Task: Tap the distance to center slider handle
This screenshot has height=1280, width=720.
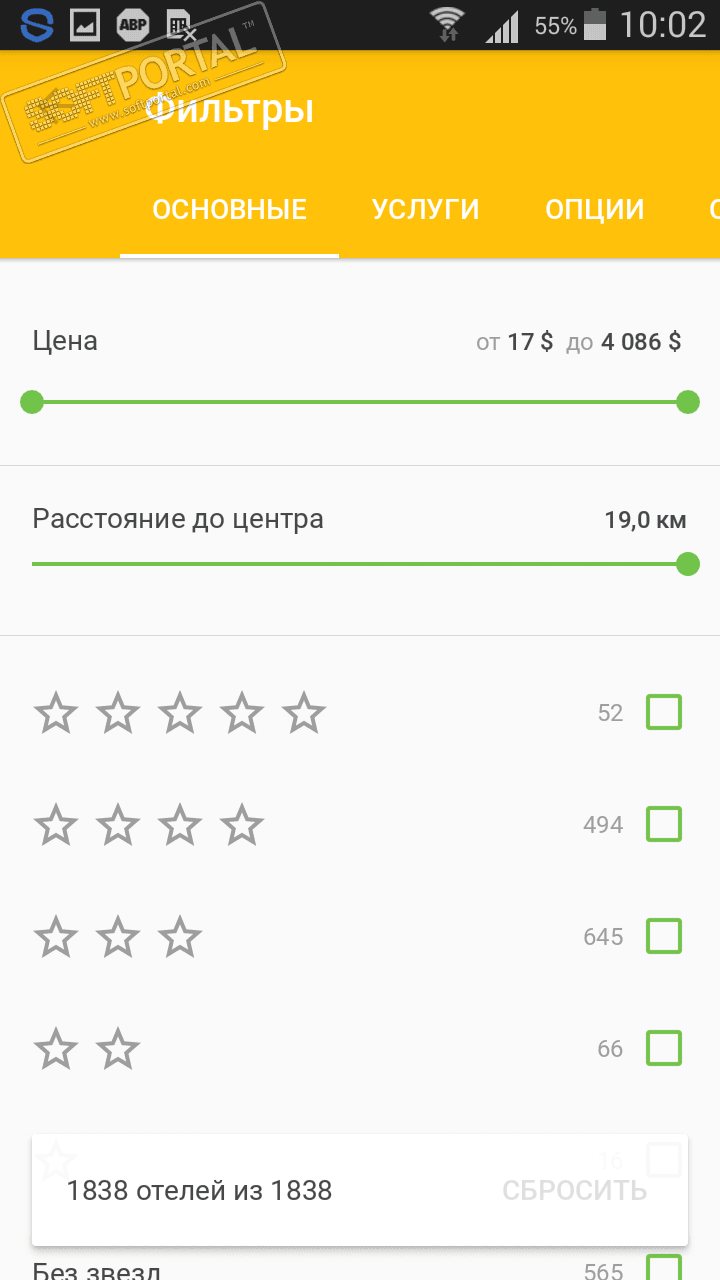Action: pos(687,564)
